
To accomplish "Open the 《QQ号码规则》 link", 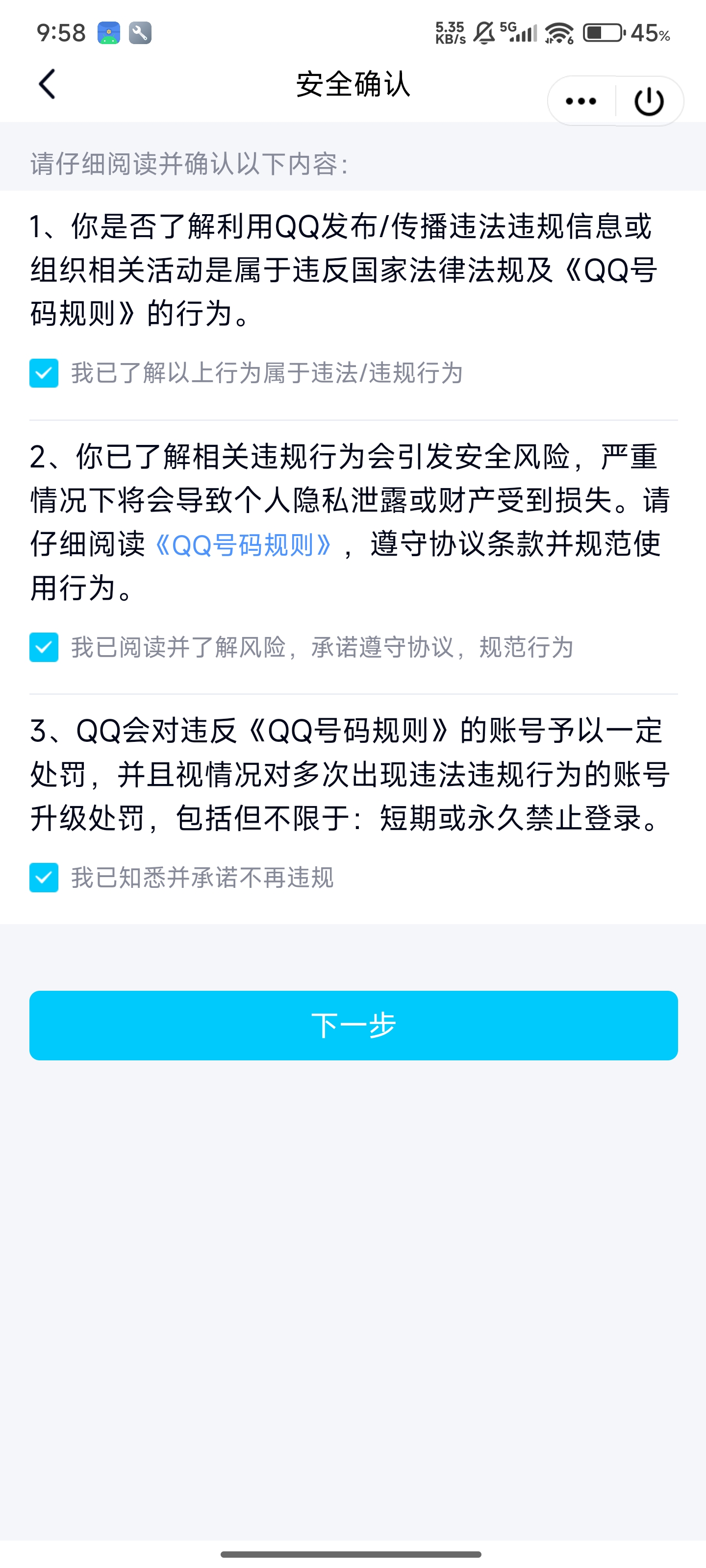I will pos(243,545).
